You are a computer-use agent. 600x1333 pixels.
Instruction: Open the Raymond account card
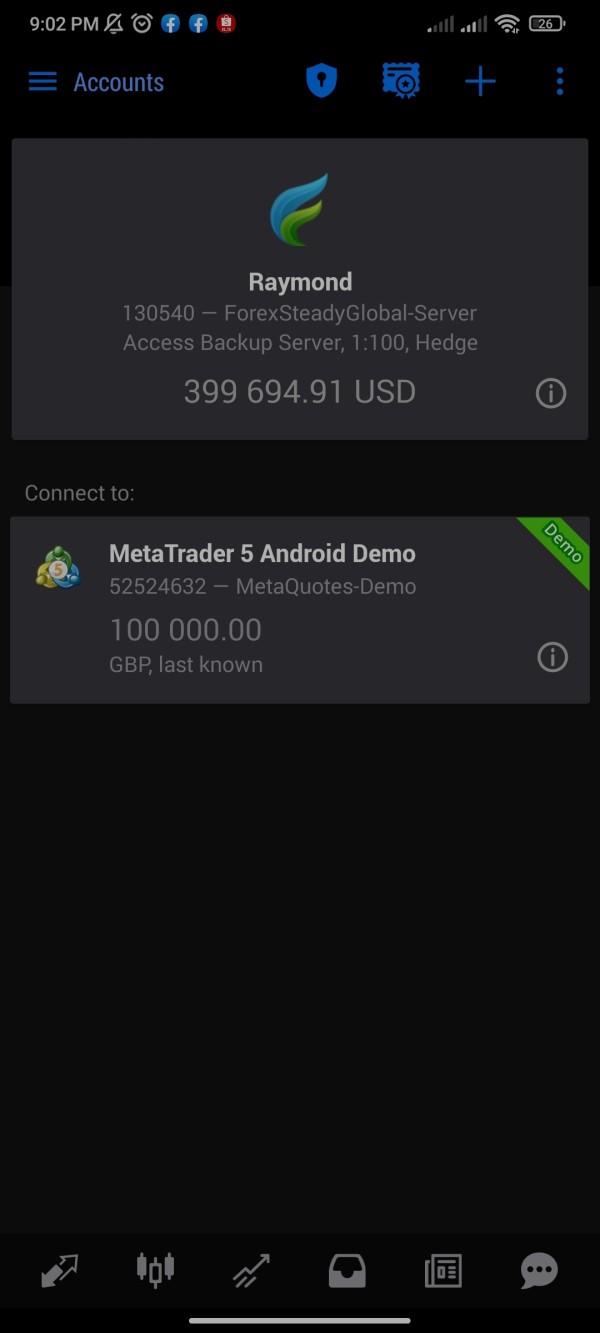click(x=300, y=289)
